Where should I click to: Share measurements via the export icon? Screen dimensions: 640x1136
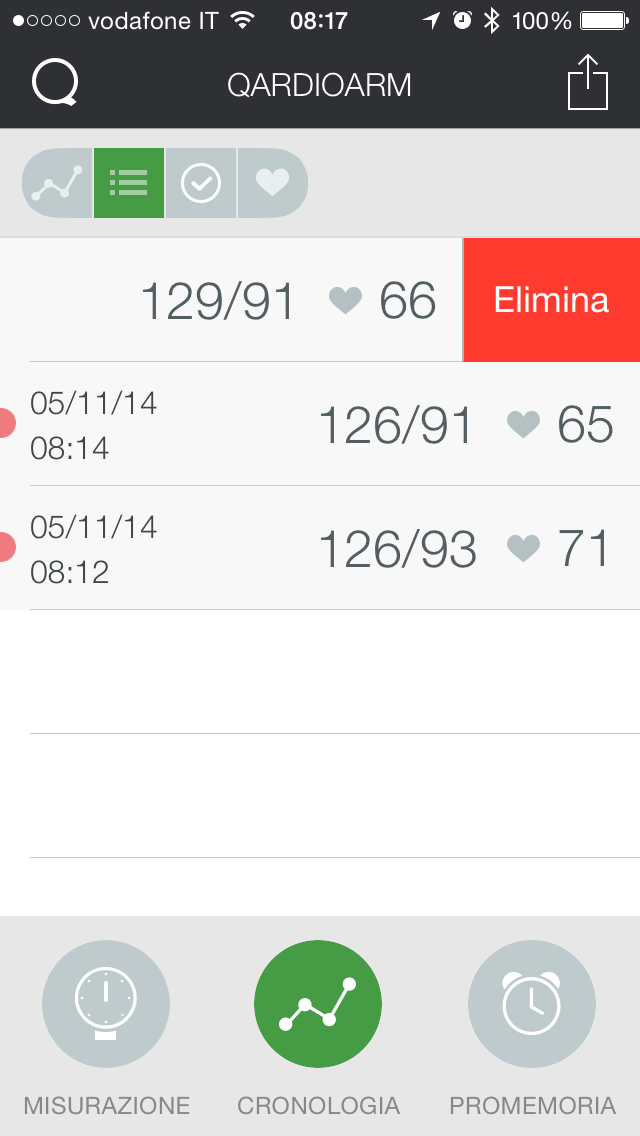pos(587,83)
